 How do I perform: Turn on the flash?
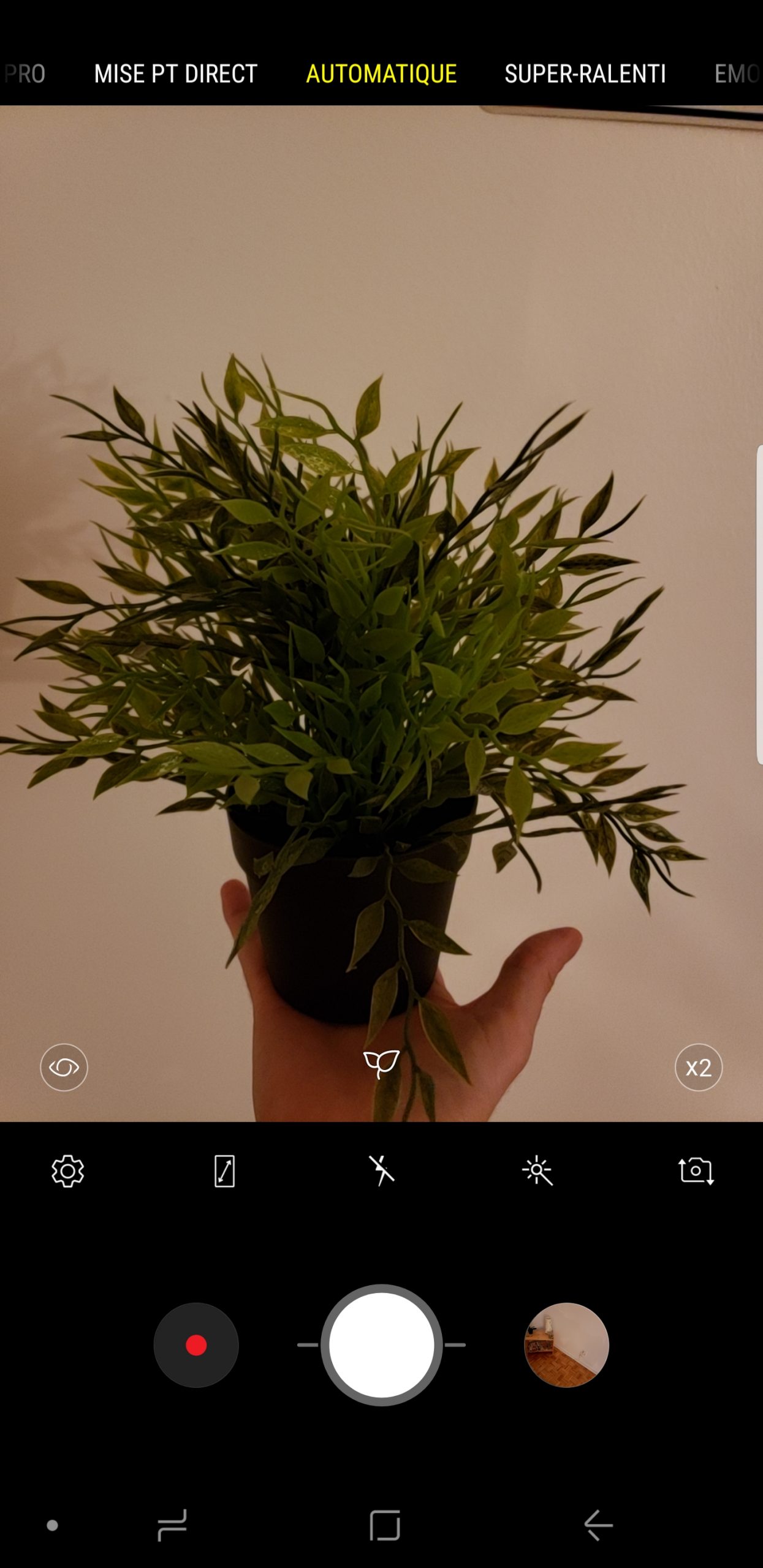(x=381, y=1171)
